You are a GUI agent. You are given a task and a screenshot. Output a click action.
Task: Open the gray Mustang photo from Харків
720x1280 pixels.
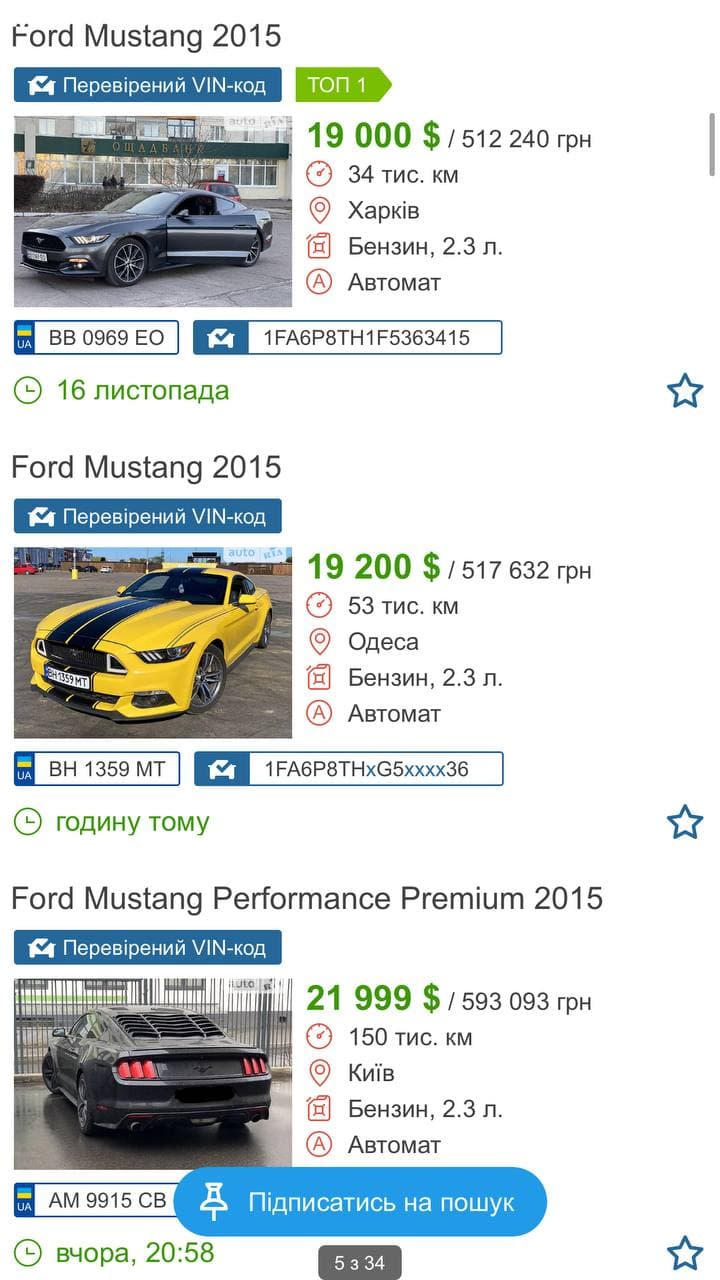coord(153,212)
